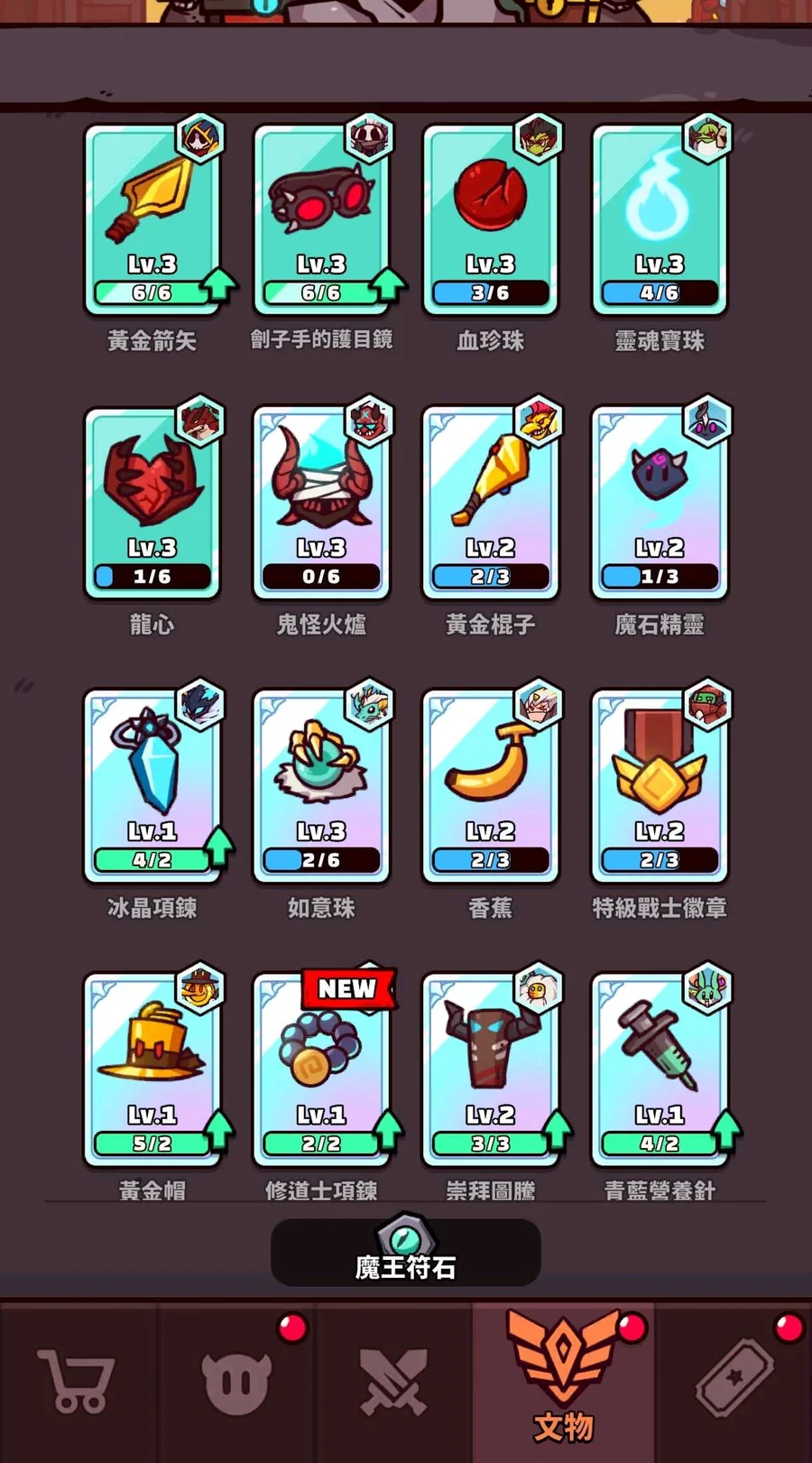The image size is (812, 1463).
Task: Open the 崇拜圖騰 artifact card
Action: click(490, 1069)
